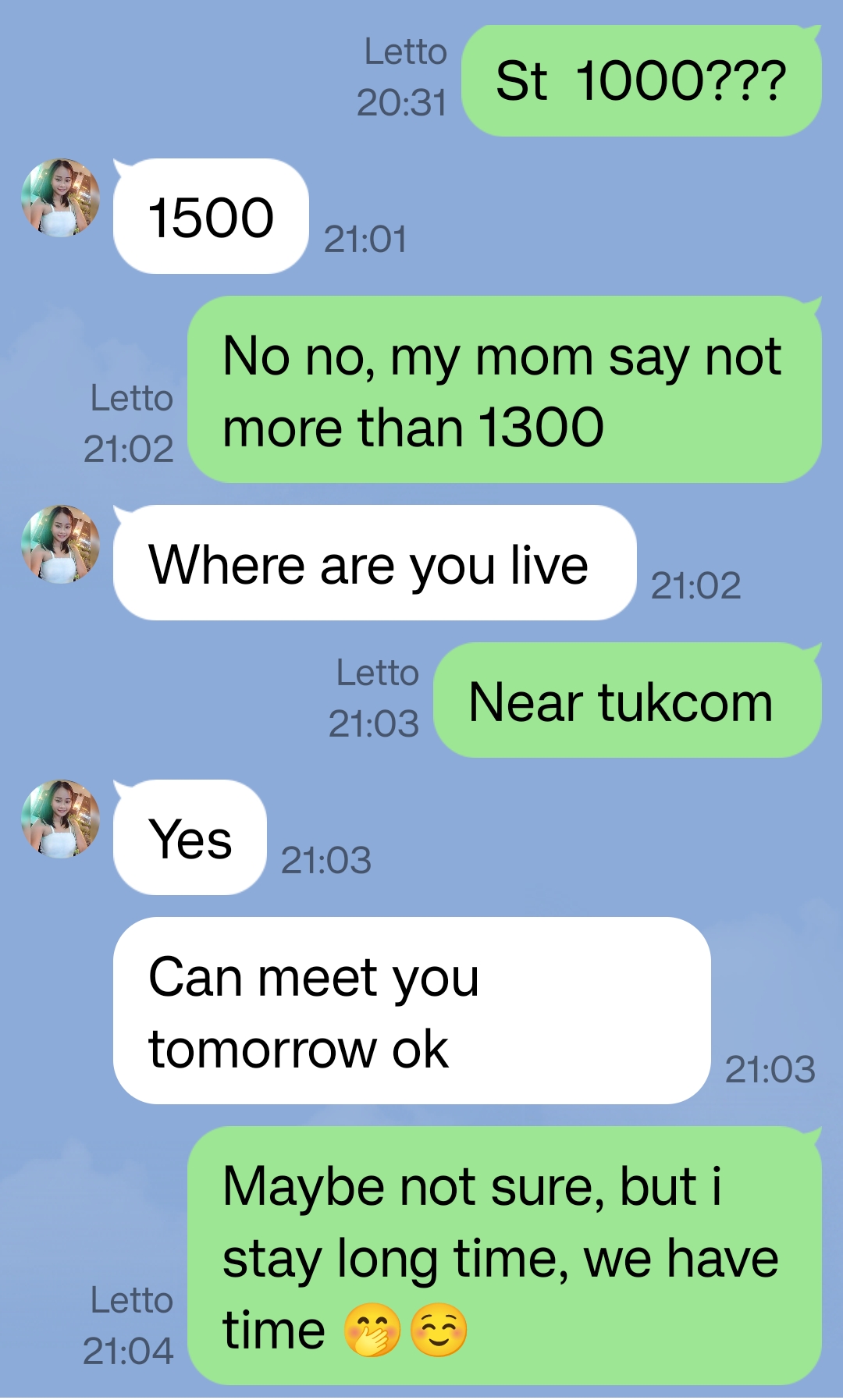
Task: Open sender's profile photo beside the "1500" message
Action: [x=60, y=198]
